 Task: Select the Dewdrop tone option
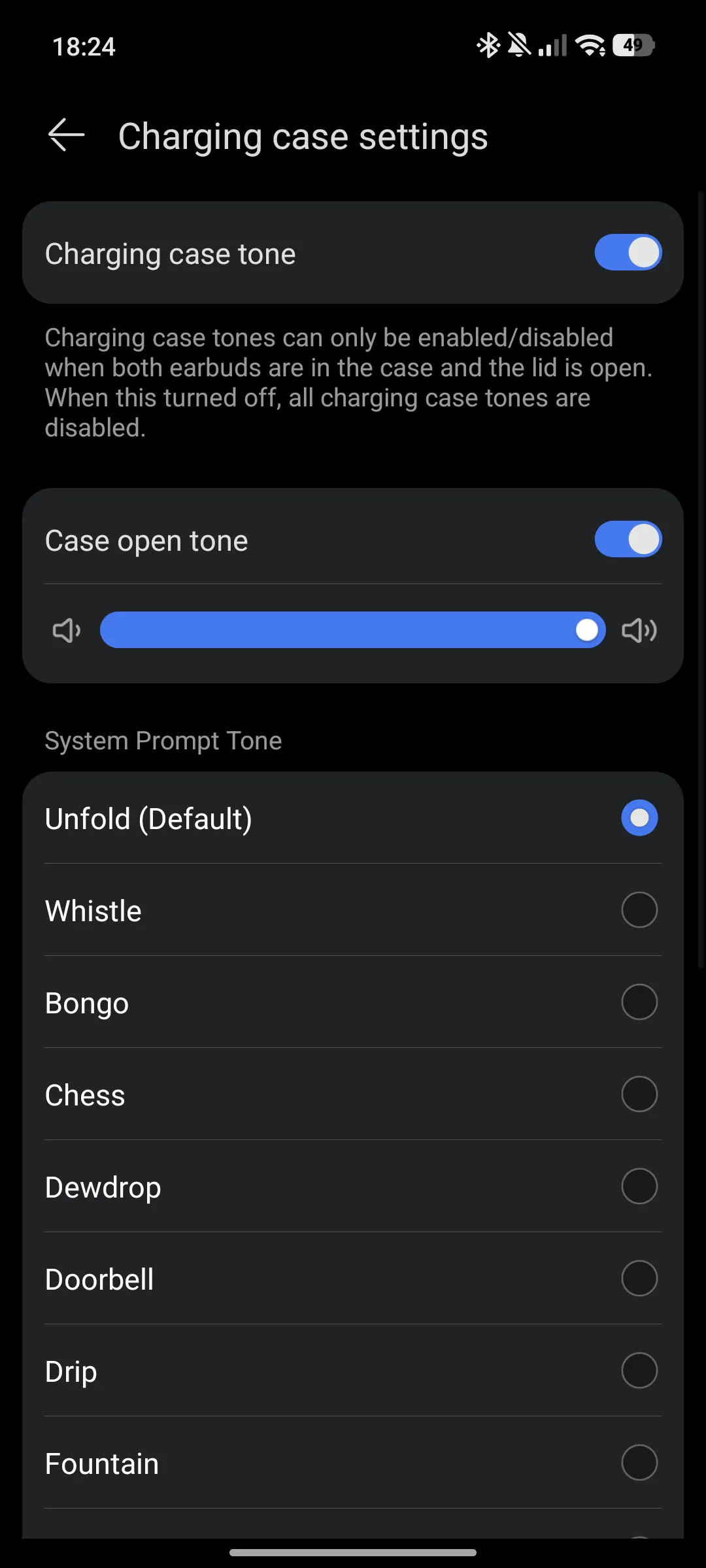point(639,1186)
